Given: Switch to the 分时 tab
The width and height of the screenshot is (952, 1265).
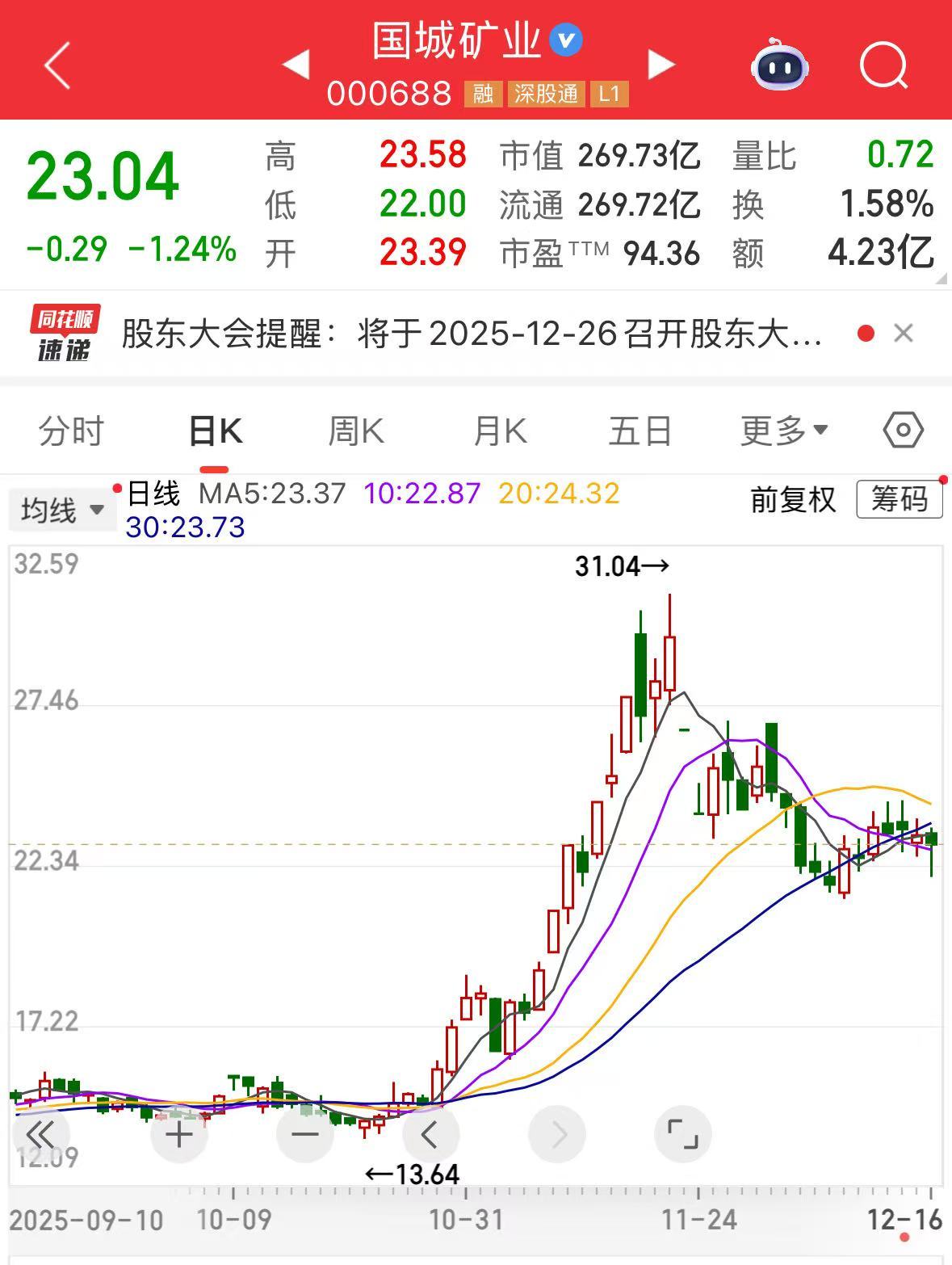Looking at the screenshot, I should click(x=71, y=431).
